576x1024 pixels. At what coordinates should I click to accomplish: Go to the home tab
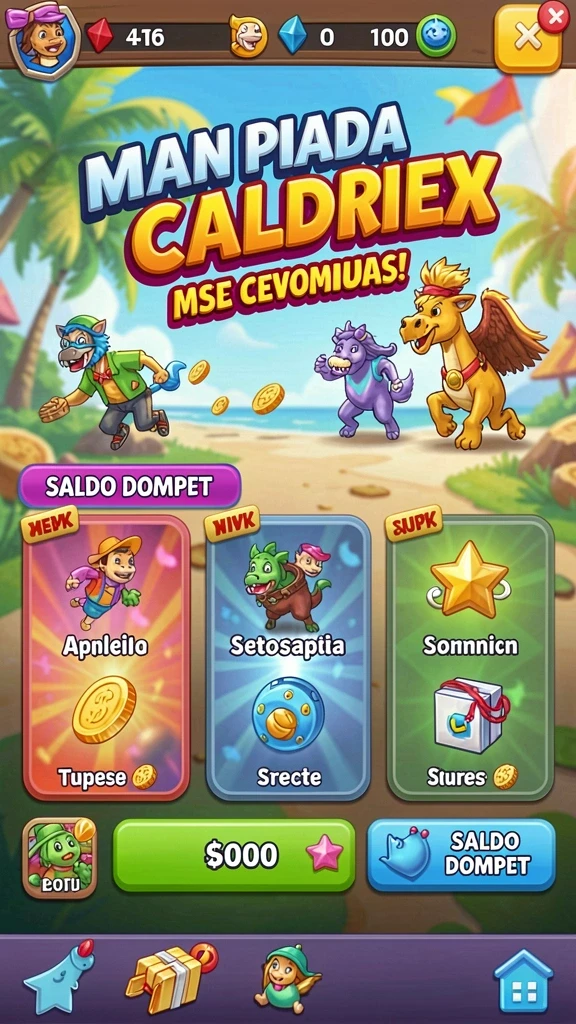pyautogui.click(x=523, y=980)
